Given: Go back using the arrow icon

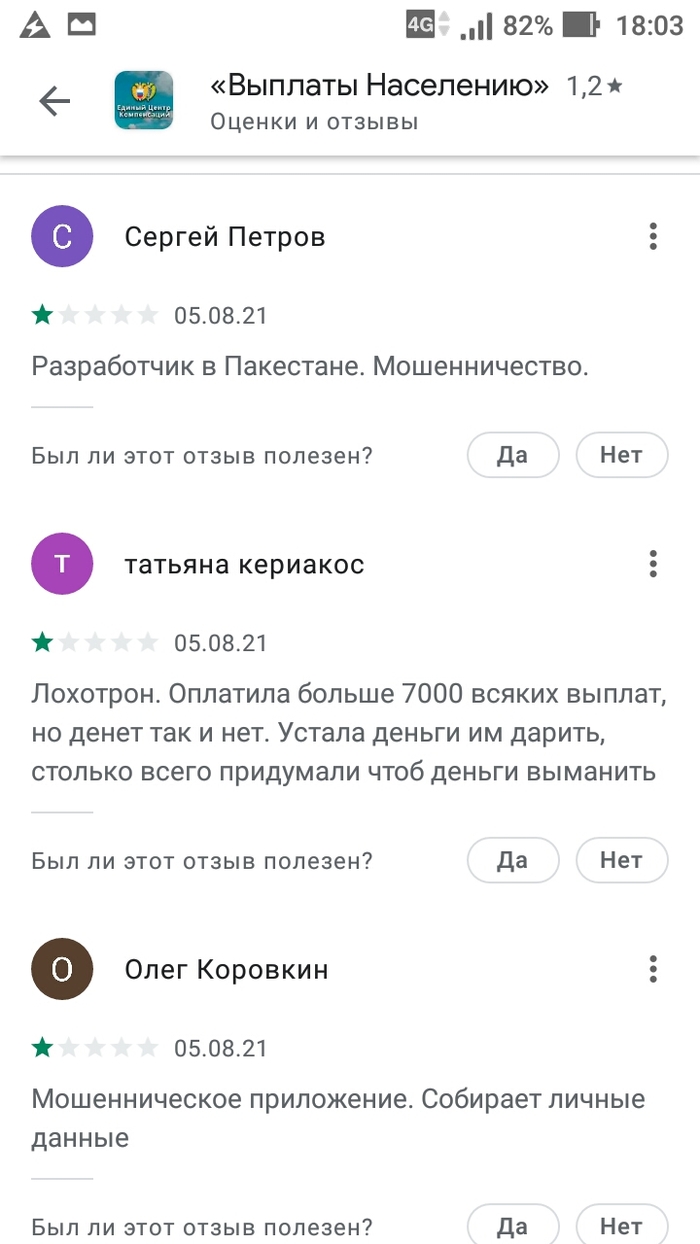Looking at the screenshot, I should (54, 101).
